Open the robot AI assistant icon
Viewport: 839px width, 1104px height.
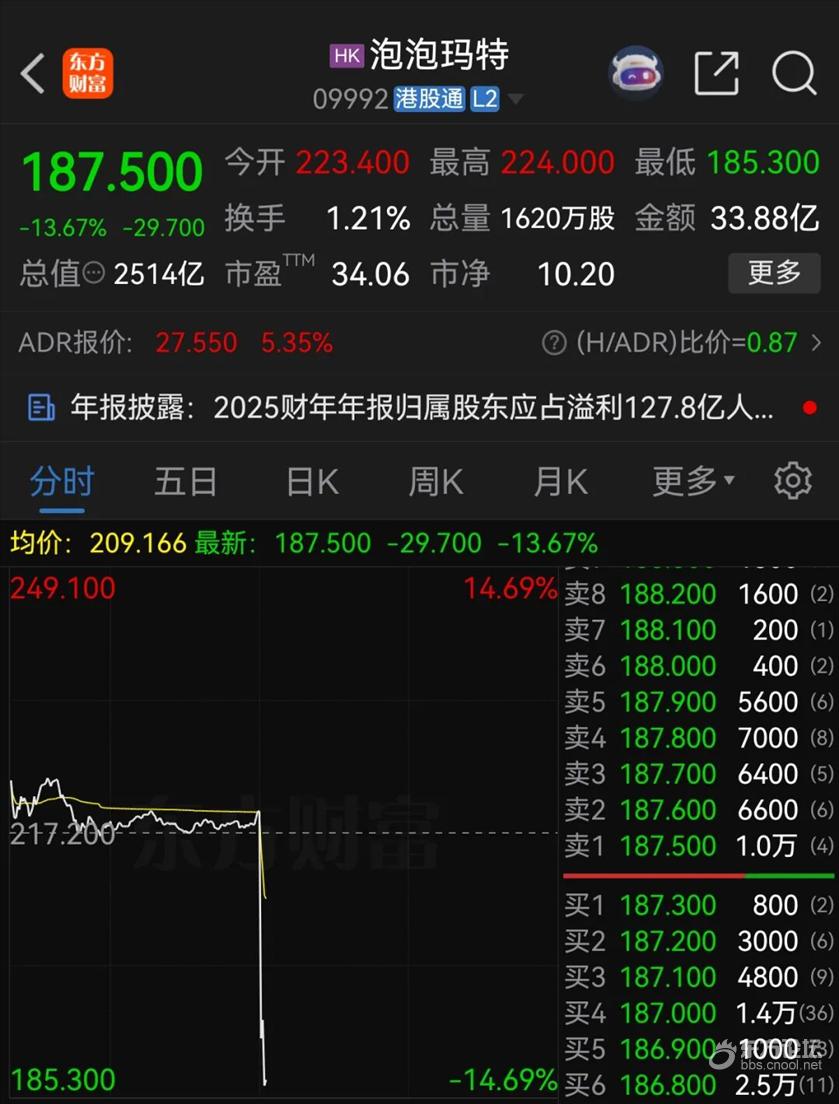coord(637,73)
